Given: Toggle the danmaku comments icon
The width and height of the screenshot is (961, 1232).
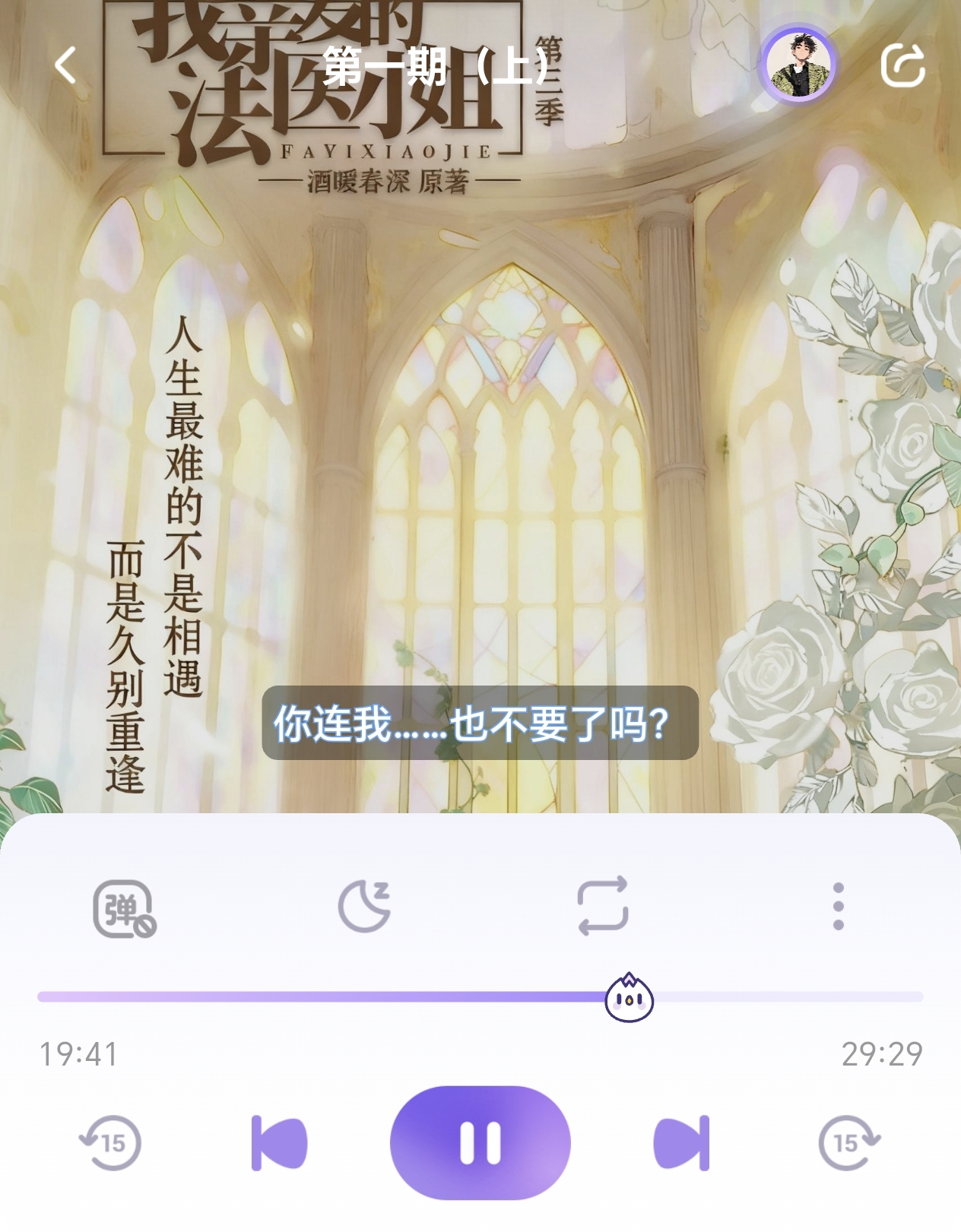Looking at the screenshot, I should click(124, 908).
